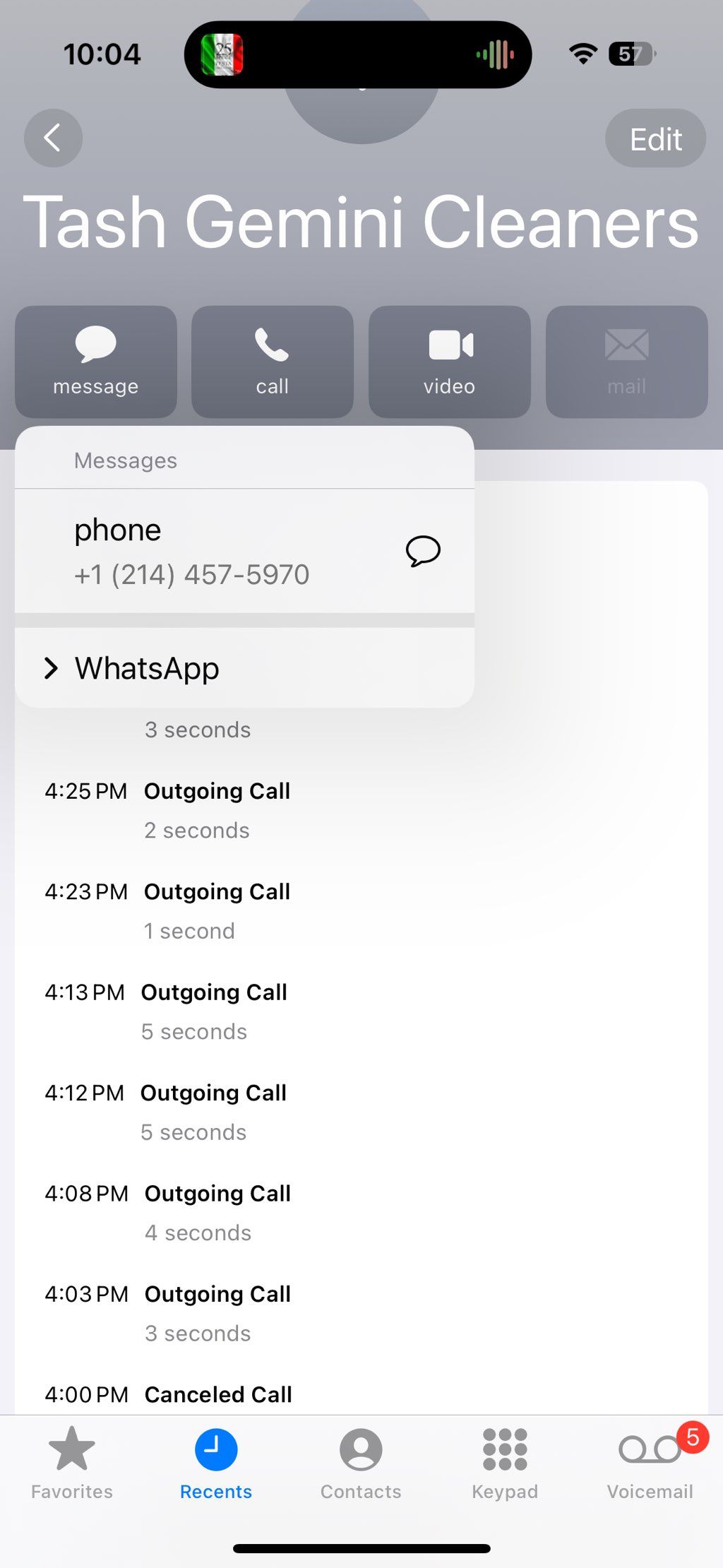Expand the WhatsApp option
This screenshot has height=1568, width=723.
[x=244, y=667]
